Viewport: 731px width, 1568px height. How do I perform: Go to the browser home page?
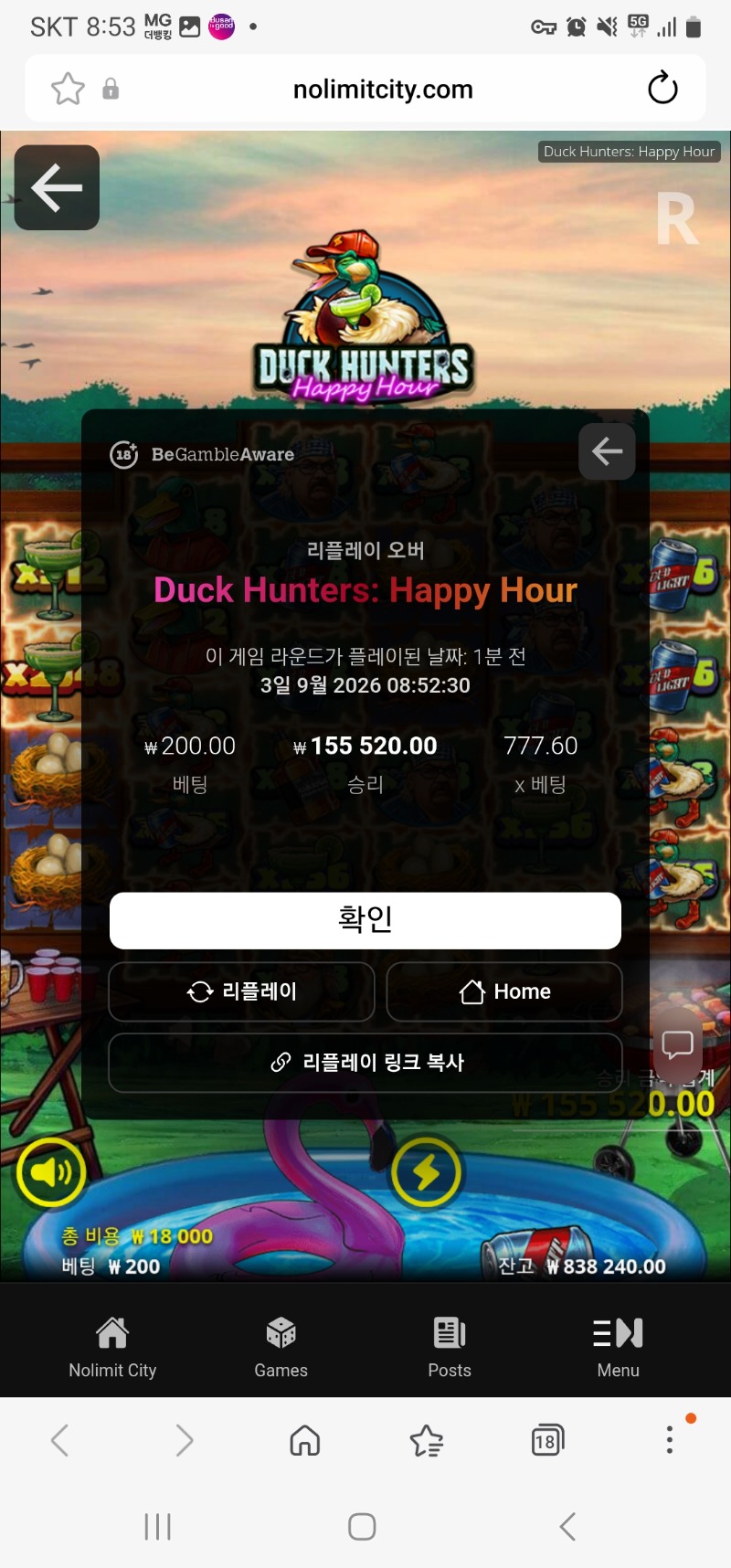pyautogui.click(x=305, y=1441)
